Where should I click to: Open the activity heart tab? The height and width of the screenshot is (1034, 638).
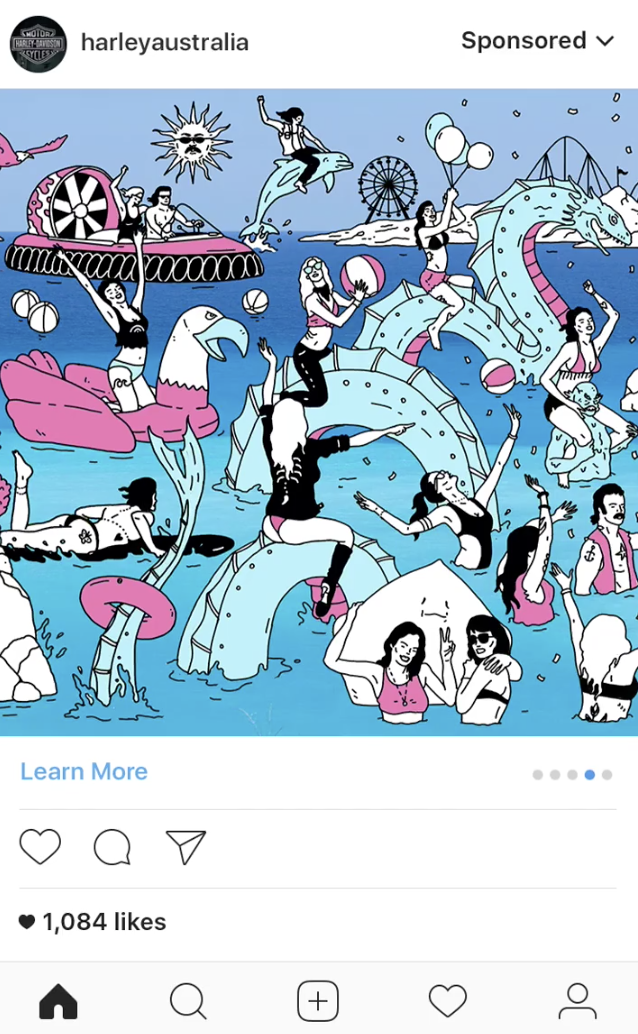(448, 1000)
